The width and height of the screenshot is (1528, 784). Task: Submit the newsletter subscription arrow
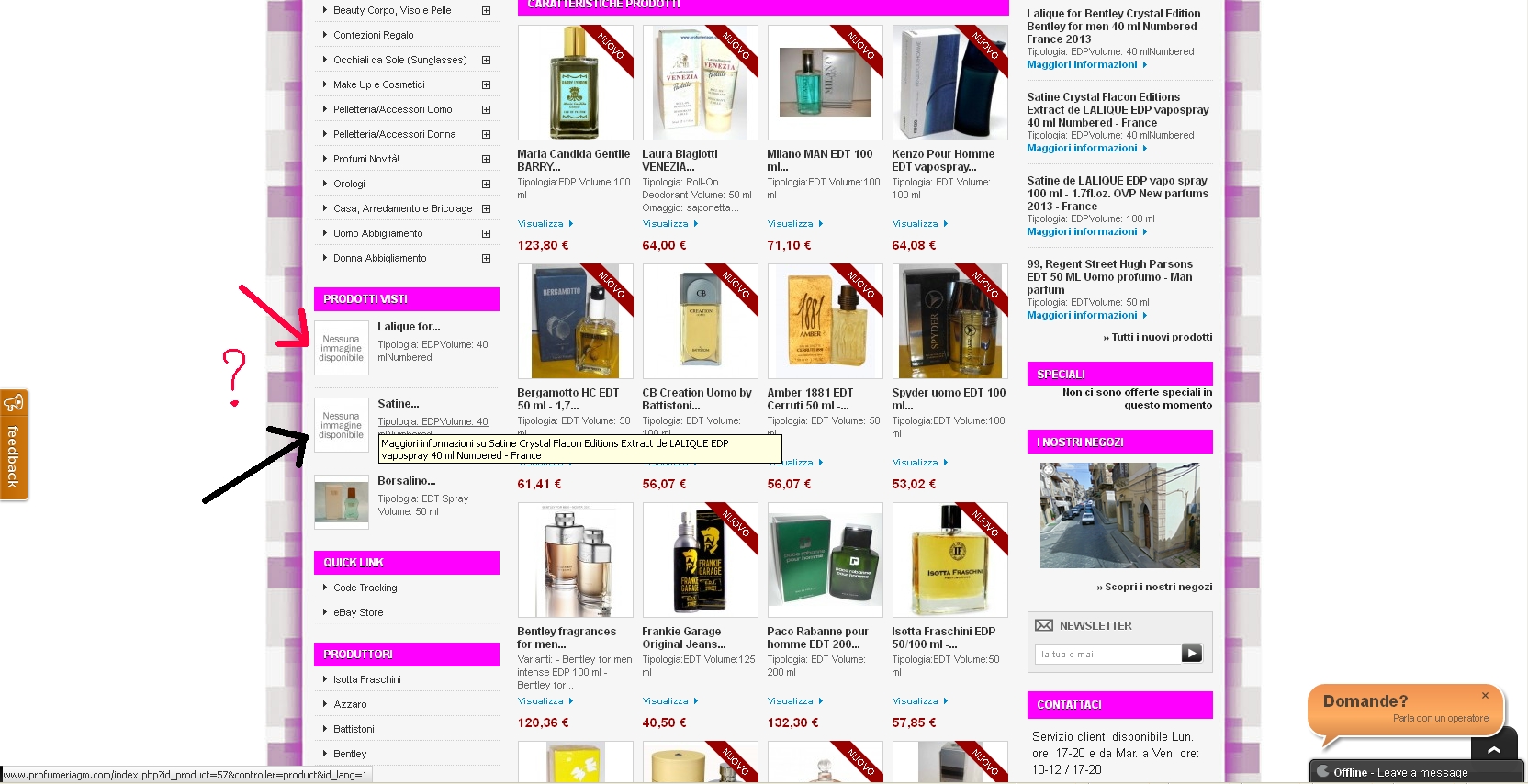coord(1191,654)
